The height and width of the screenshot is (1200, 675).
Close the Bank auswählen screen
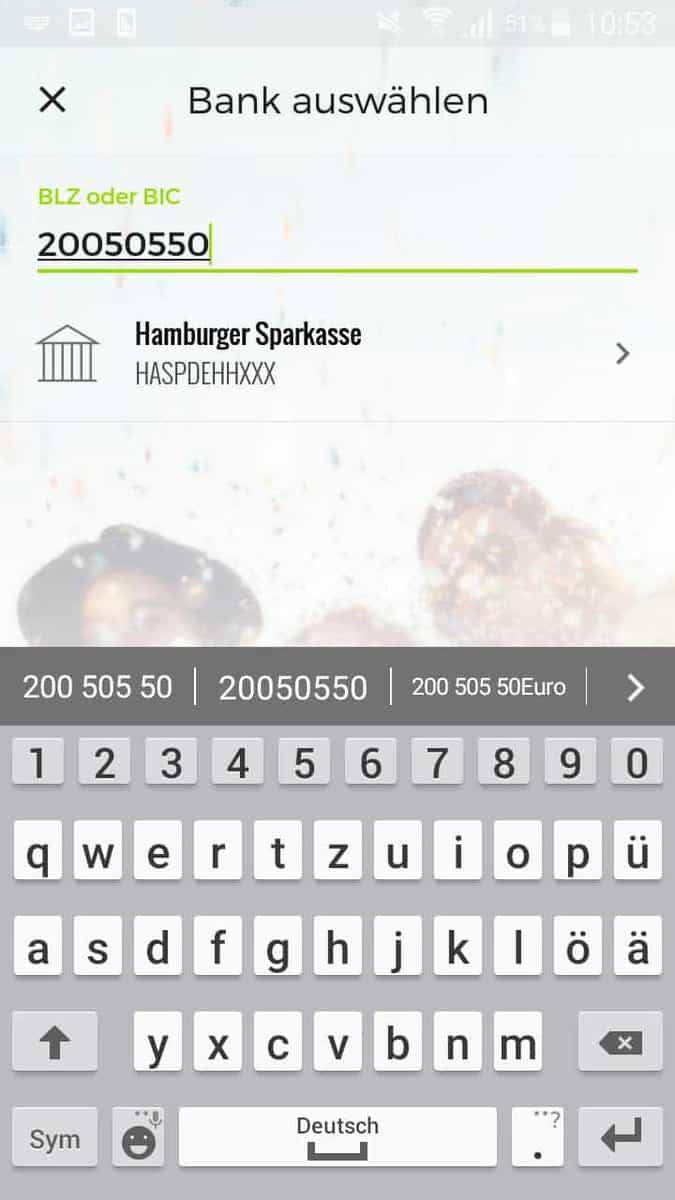click(52, 100)
